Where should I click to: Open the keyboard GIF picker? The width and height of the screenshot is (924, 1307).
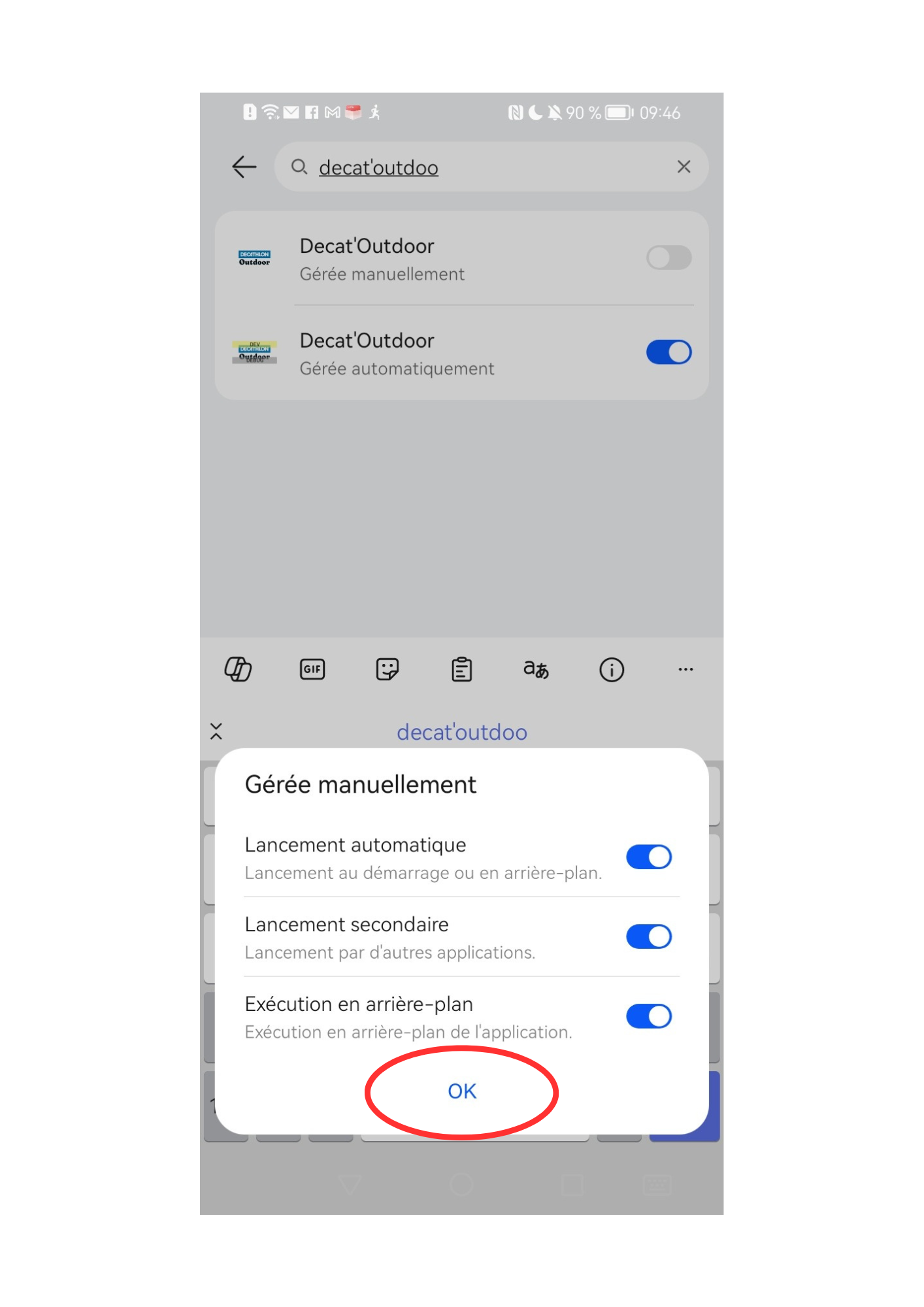[x=312, y=669]
